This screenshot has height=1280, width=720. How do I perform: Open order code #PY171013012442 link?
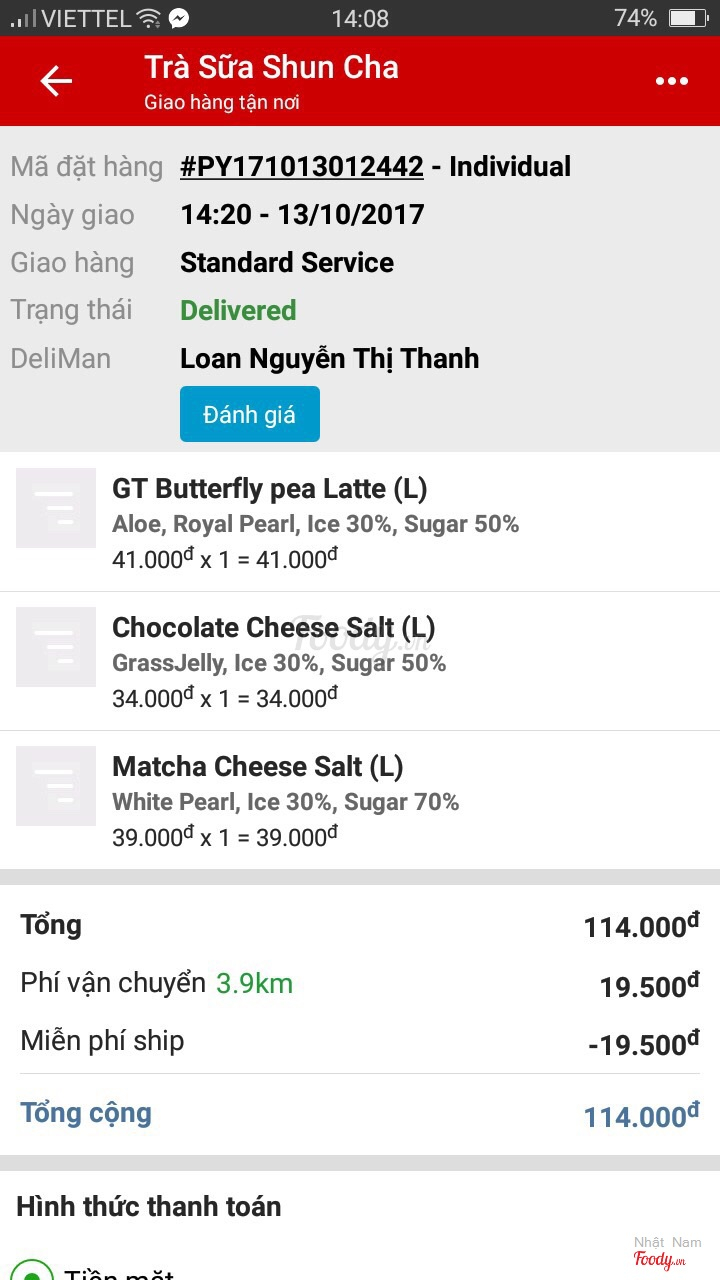(x=302, y=167)
